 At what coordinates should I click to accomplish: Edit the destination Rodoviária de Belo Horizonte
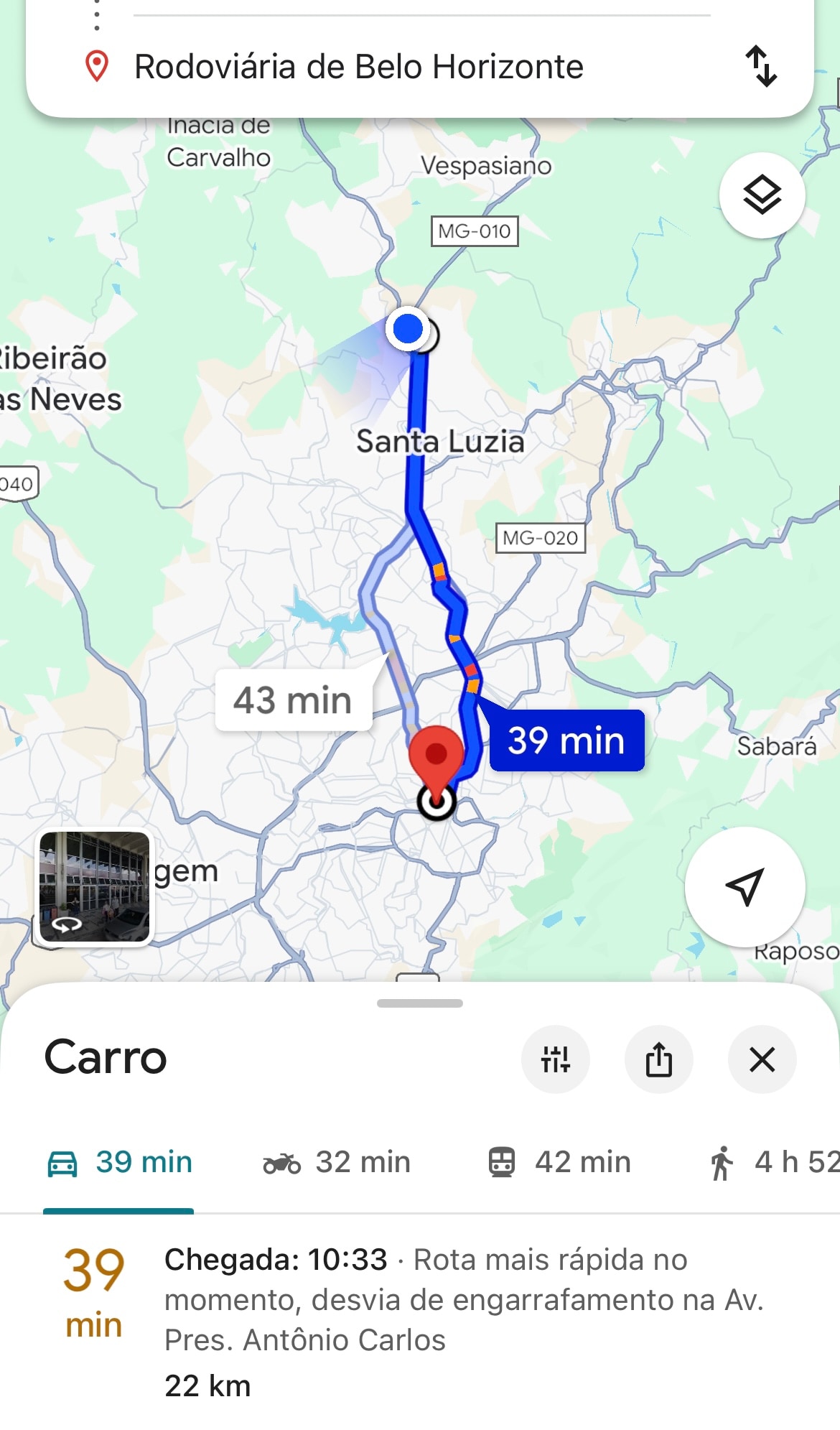(359, 67)
